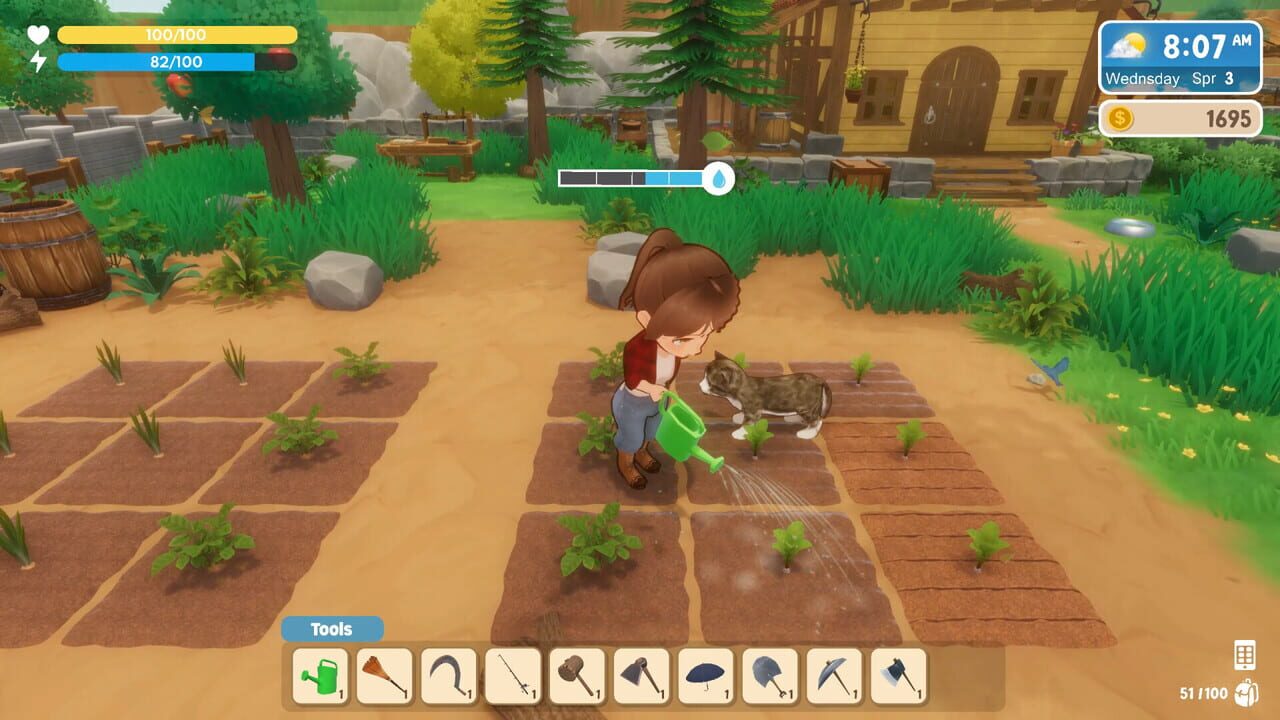Select the green watering can tool
Screen dimensions: 1280x720
click(x=321, y=676)
